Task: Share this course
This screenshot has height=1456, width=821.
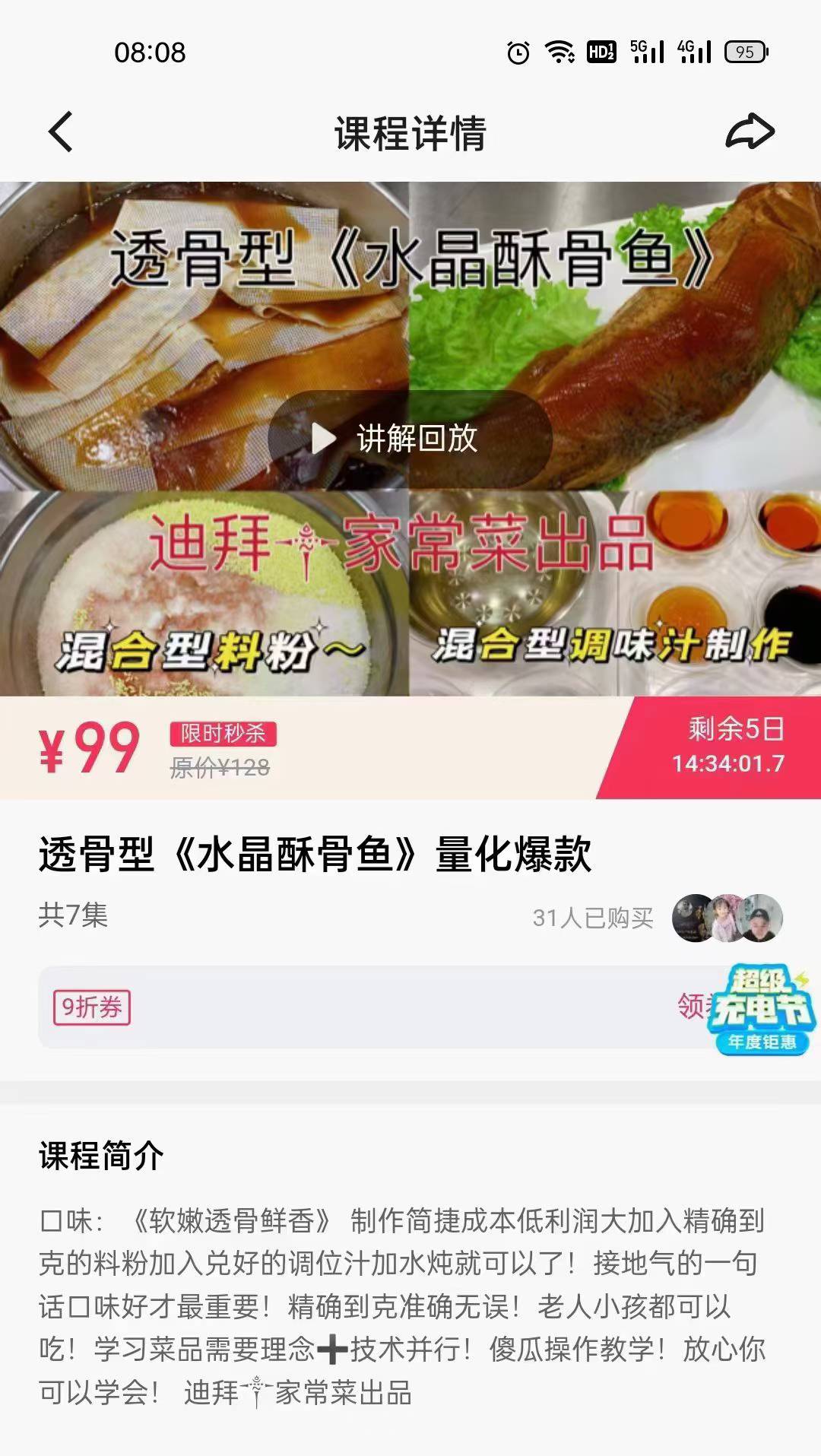Action: tap(750, 132)
